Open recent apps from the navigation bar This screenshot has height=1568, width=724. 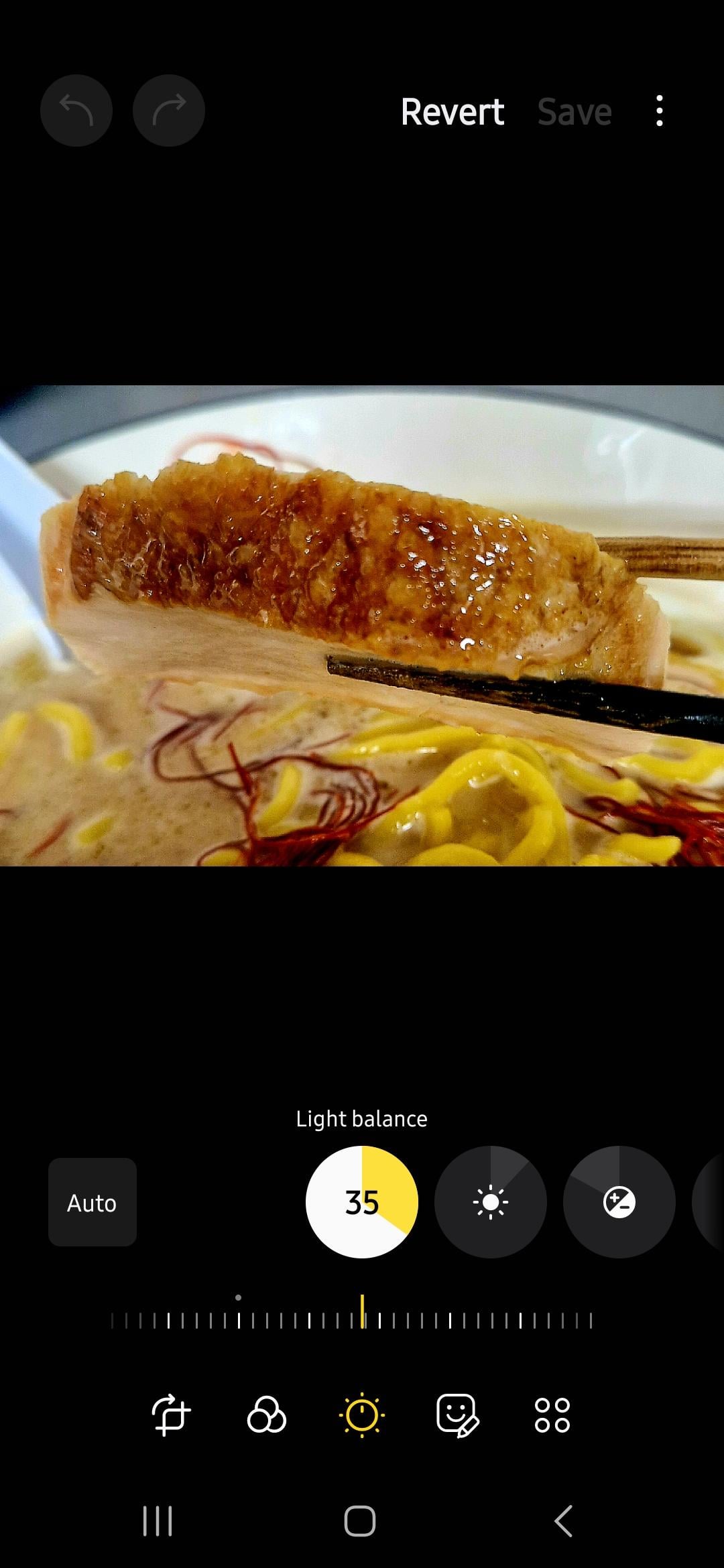[x=158, y=1521]
